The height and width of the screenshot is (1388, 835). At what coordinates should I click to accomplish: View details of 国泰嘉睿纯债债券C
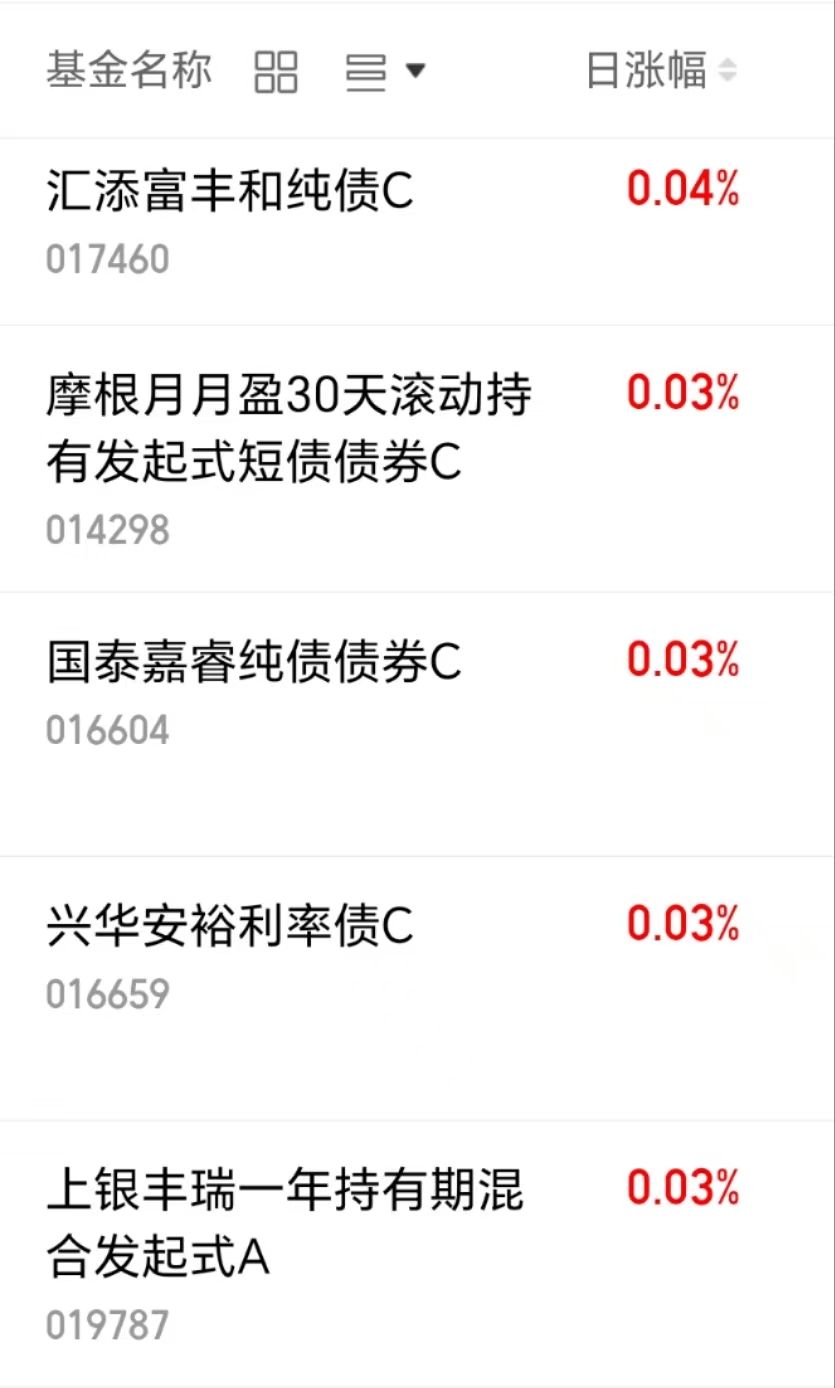(417, 724)
